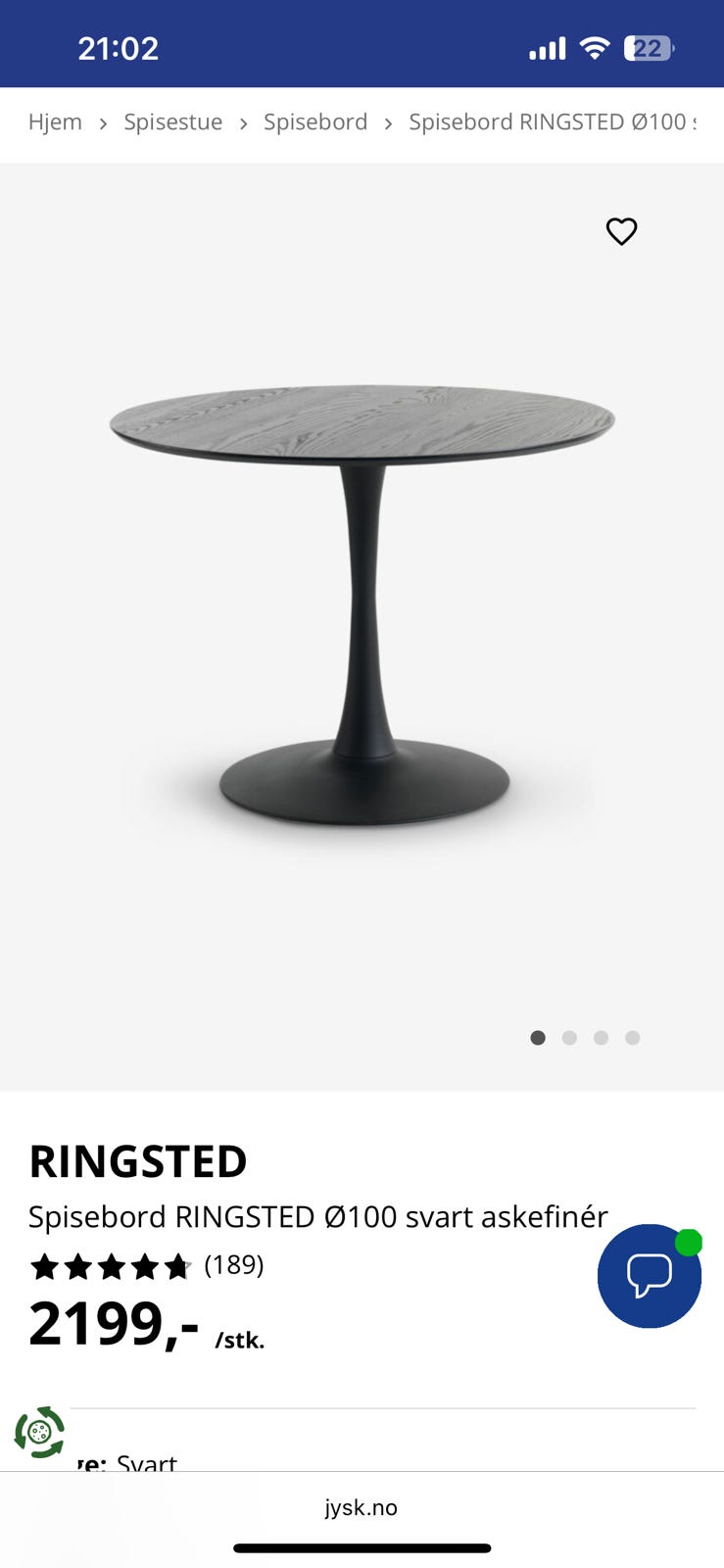Open the live chat bubble

[x=649, y=1276]
